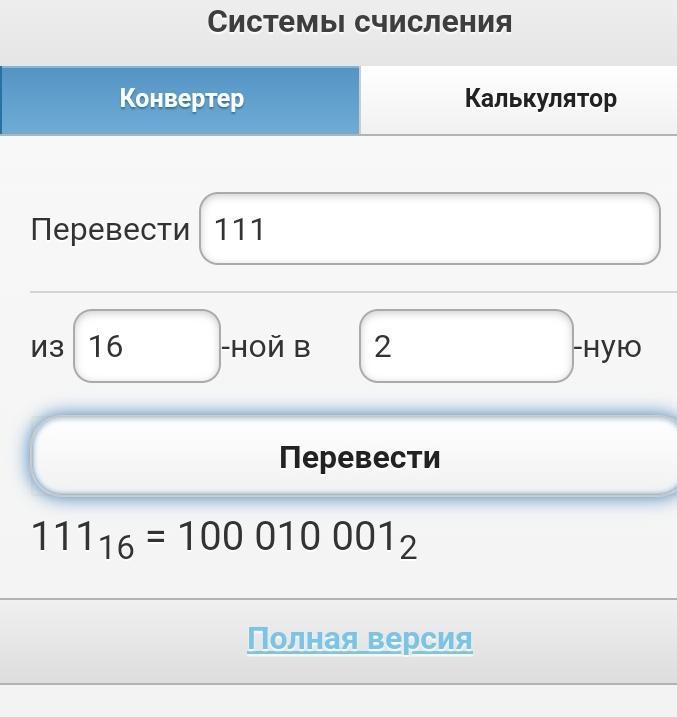677x717 pixels.
Task: Focus the number field containing 111
Action: [430, 229]
